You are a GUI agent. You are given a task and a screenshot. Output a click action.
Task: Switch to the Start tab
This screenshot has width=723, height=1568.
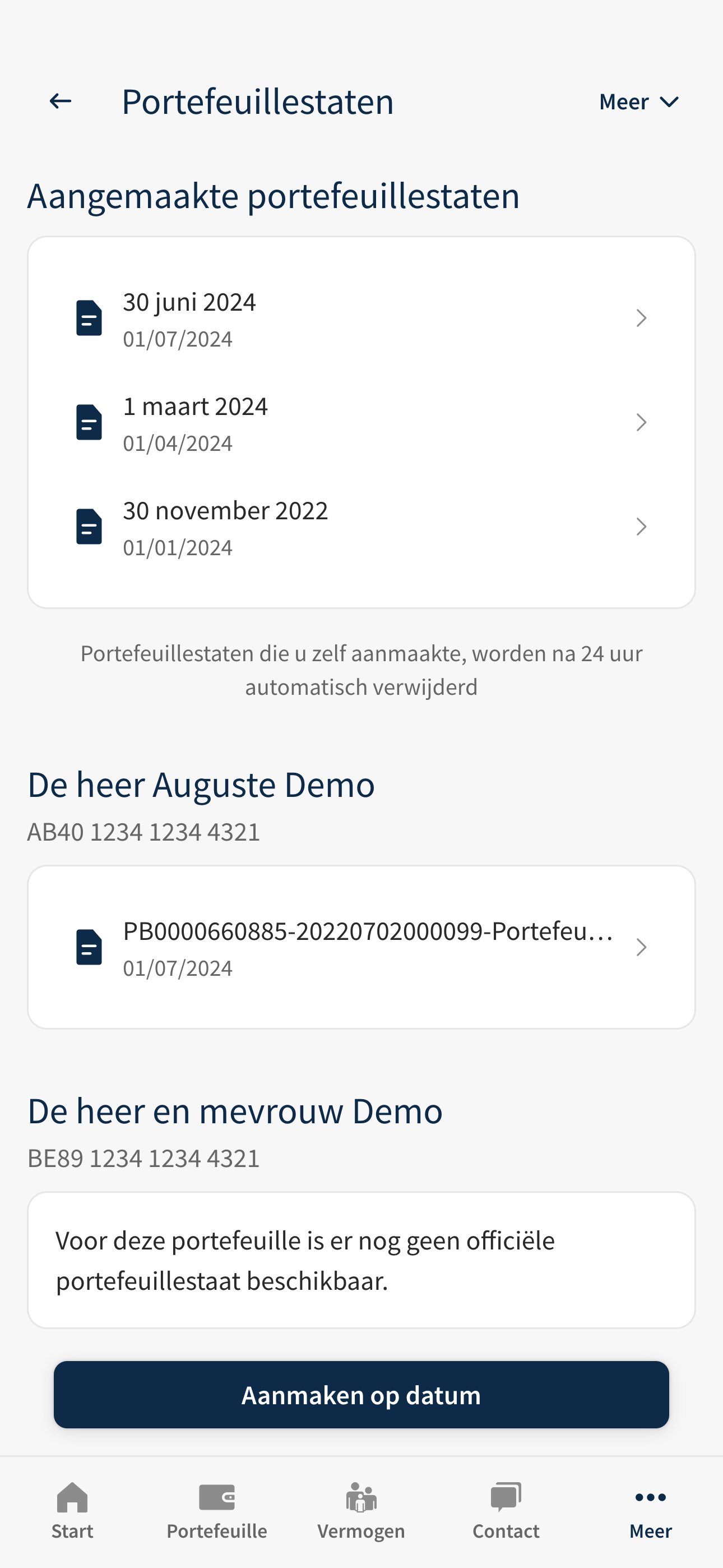pyautogui.click(x=72, y=1511)
